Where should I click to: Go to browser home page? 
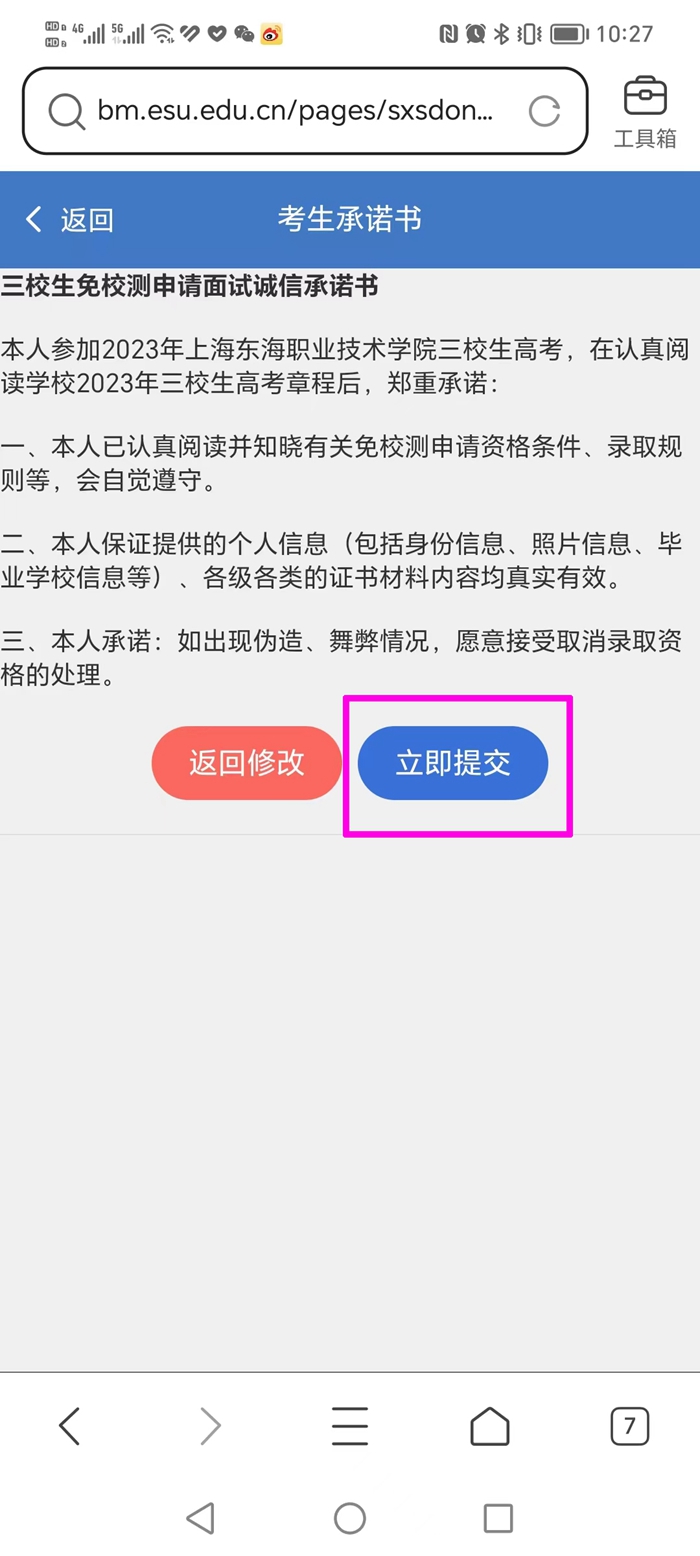point(490,1426)
